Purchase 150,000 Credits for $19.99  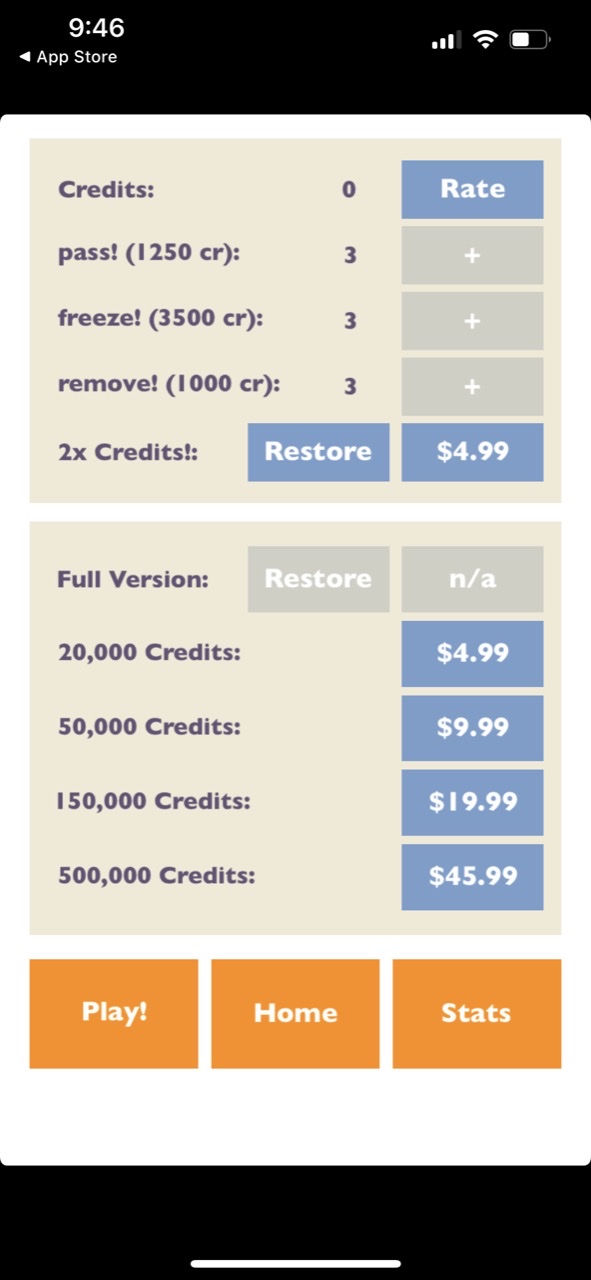(x=472, y=802)
